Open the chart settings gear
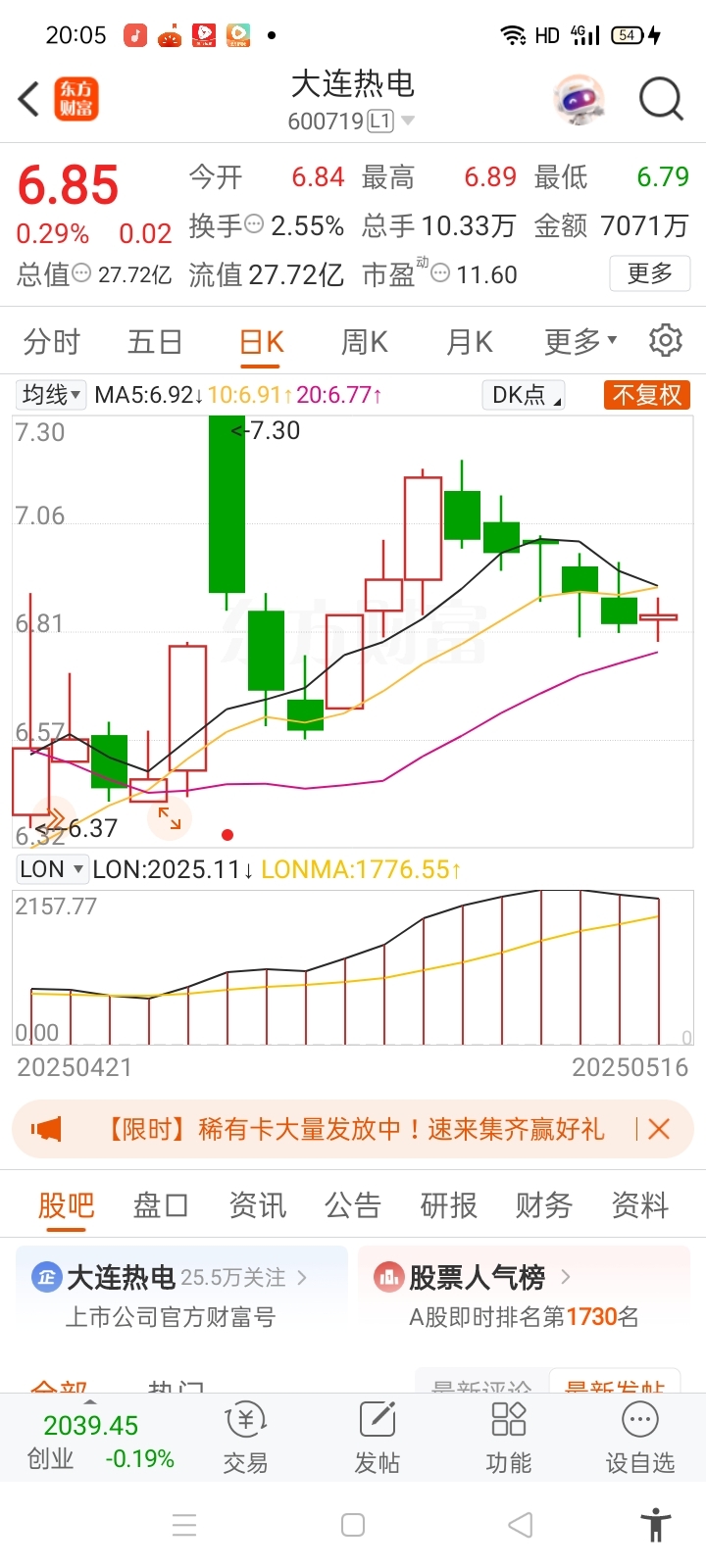Viewport: 706px width, 1568px height. click(x=666, y=340)
